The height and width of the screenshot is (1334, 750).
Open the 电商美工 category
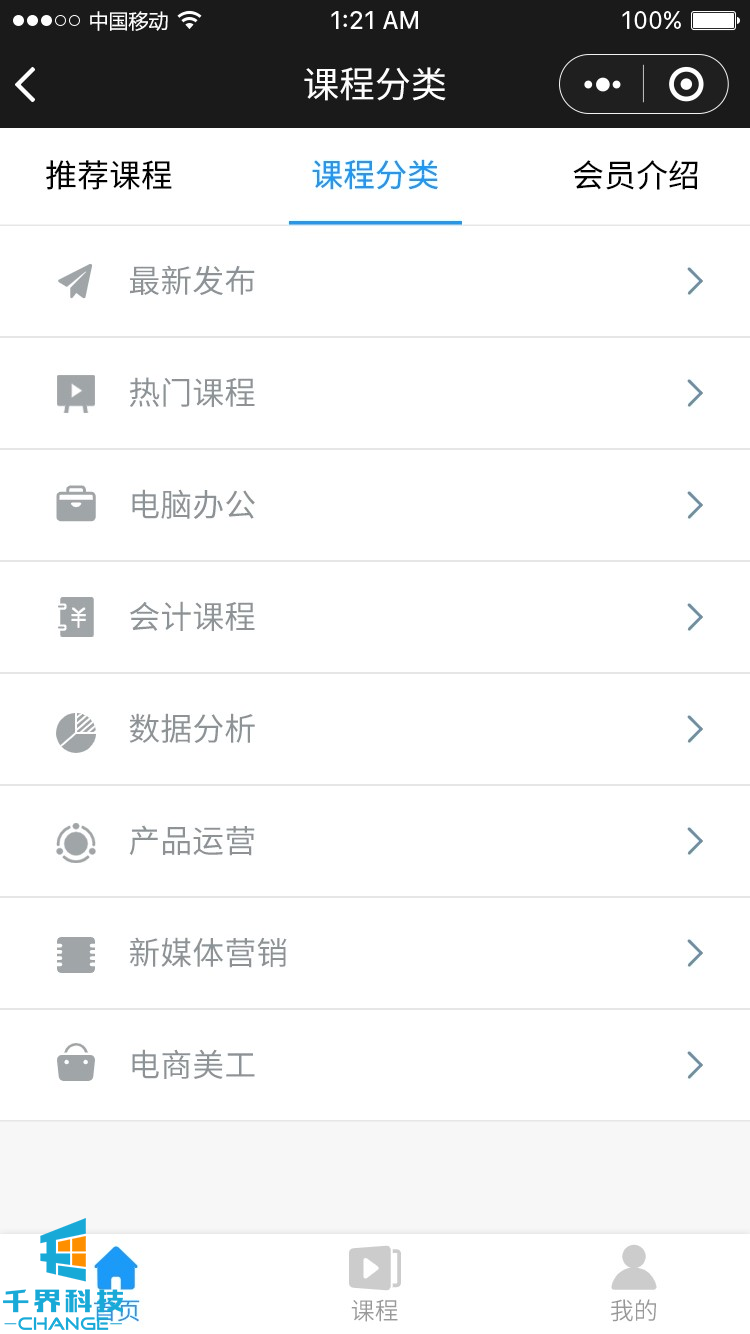375,1066
